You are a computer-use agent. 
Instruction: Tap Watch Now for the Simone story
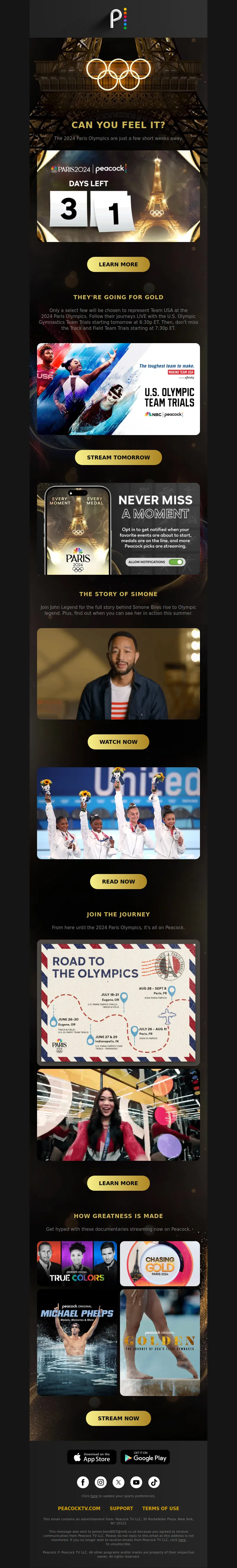coord(118,742)
